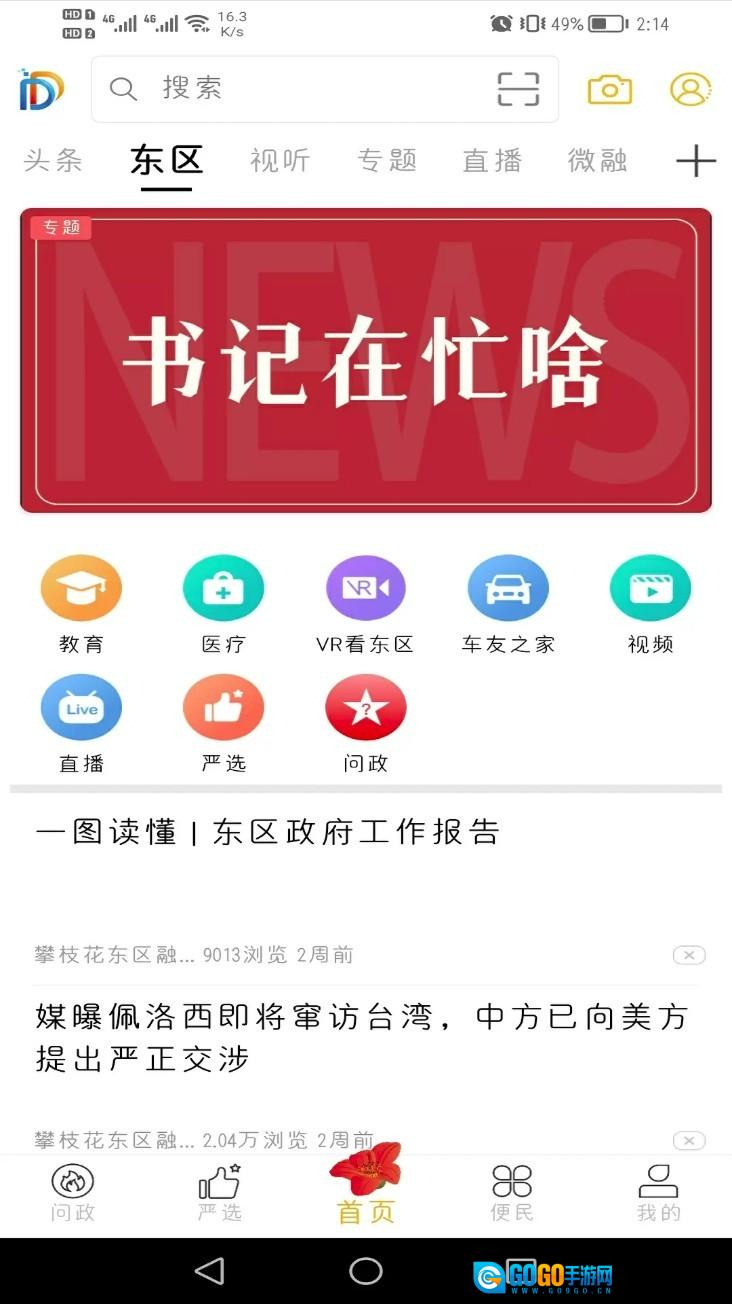Switch to the 专题 tab
The width and height of the screenshot is (732, 1304).
[x=387, y=160]
